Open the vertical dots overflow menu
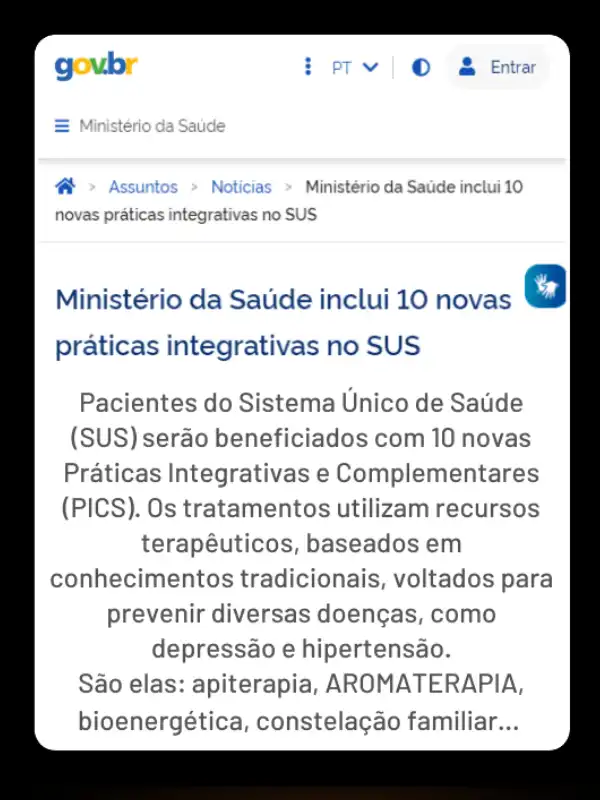 point(307,67)
